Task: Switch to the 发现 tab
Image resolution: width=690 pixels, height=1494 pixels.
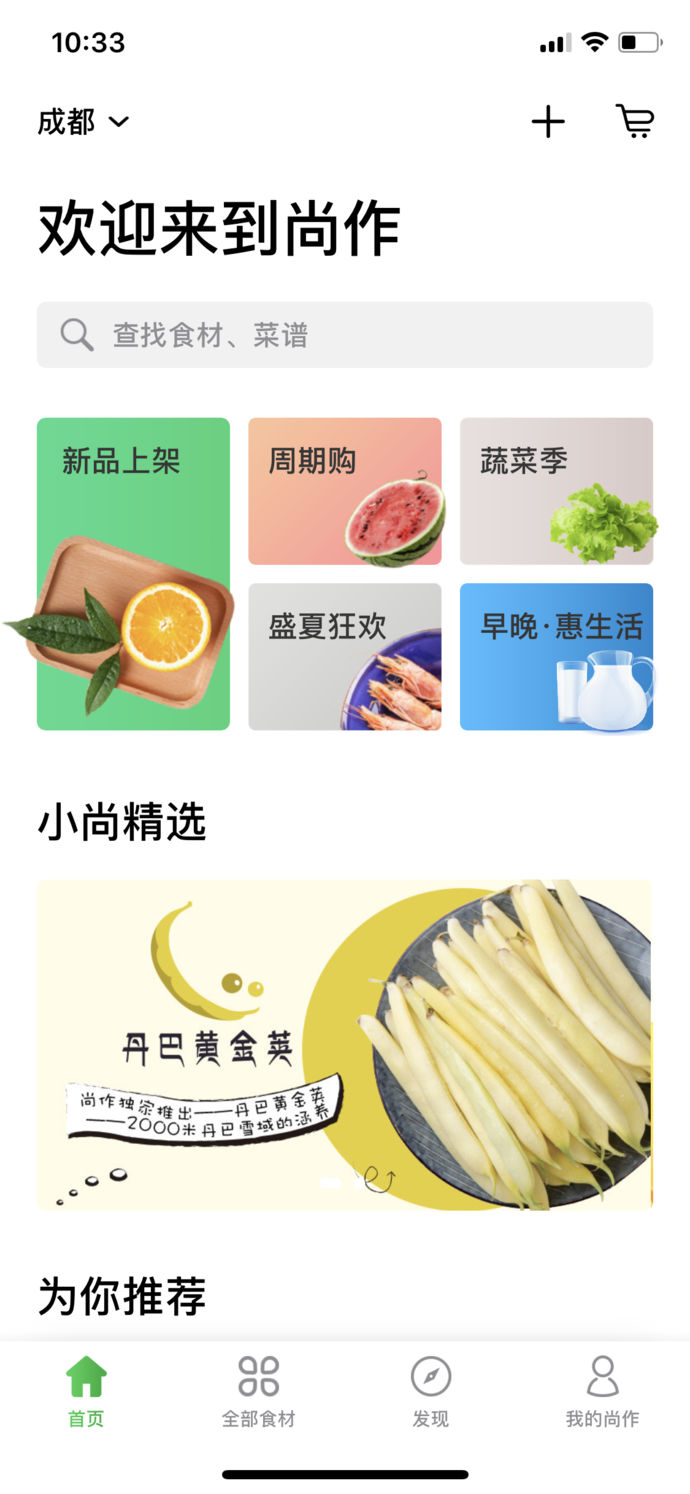Action: click(x=431, y=1390)
